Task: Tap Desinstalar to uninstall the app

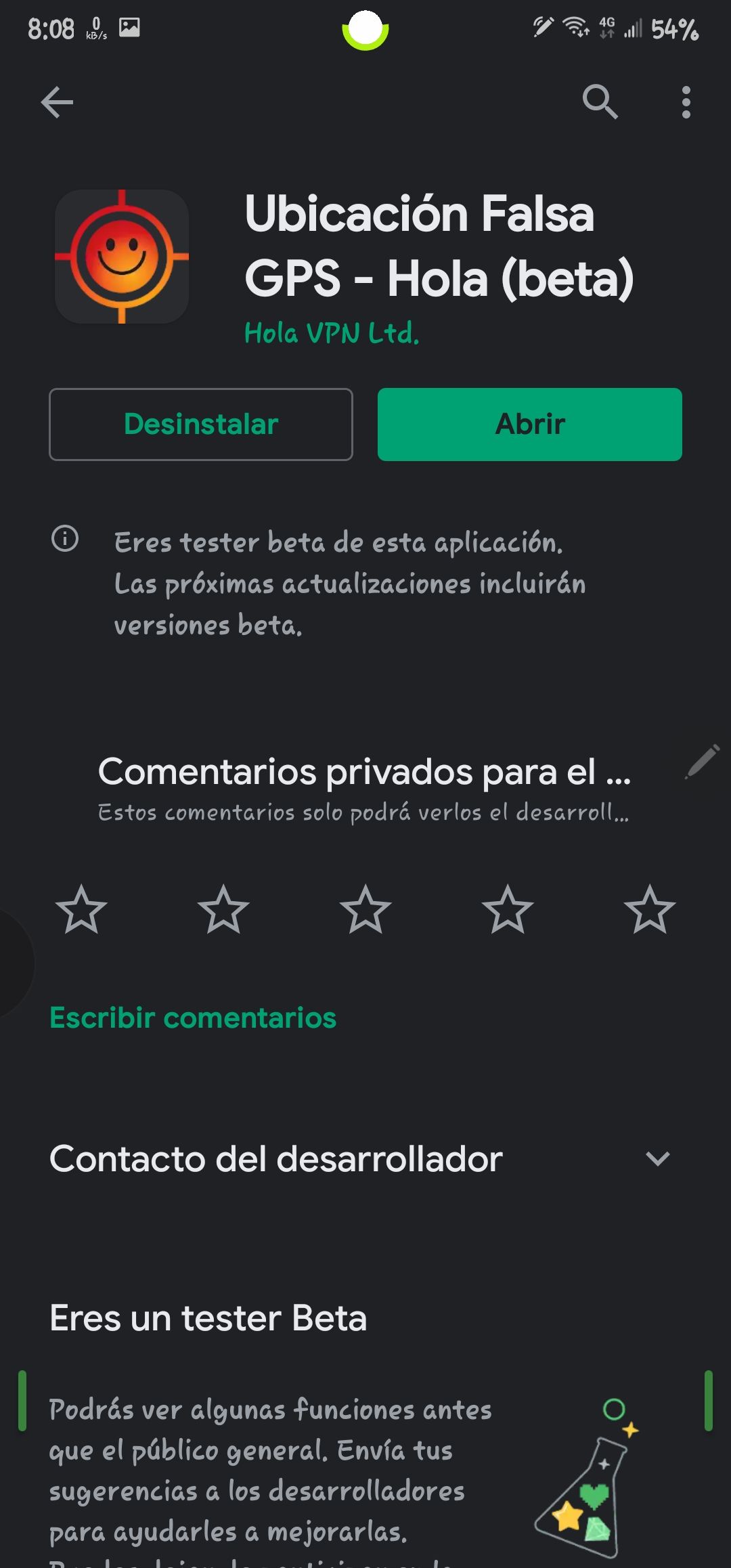Action: point(200,424)
